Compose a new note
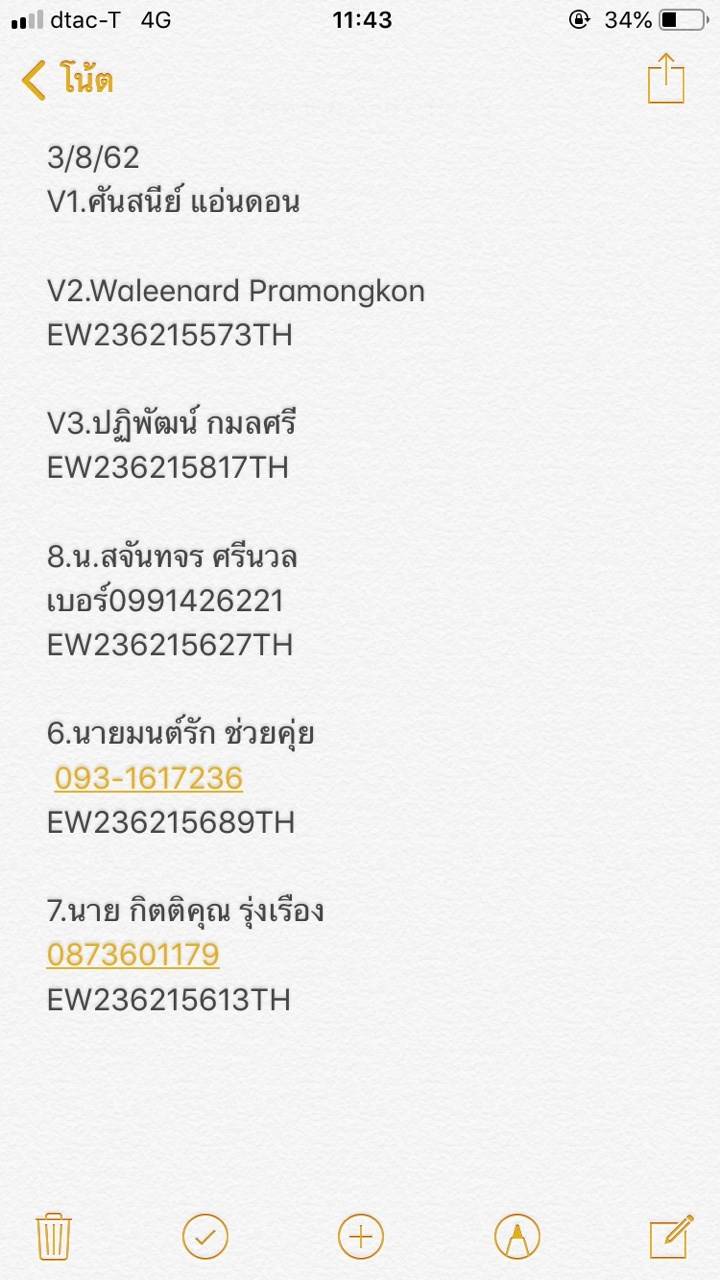Viewport: 720px width, 1280px height. pos(671,1236)
